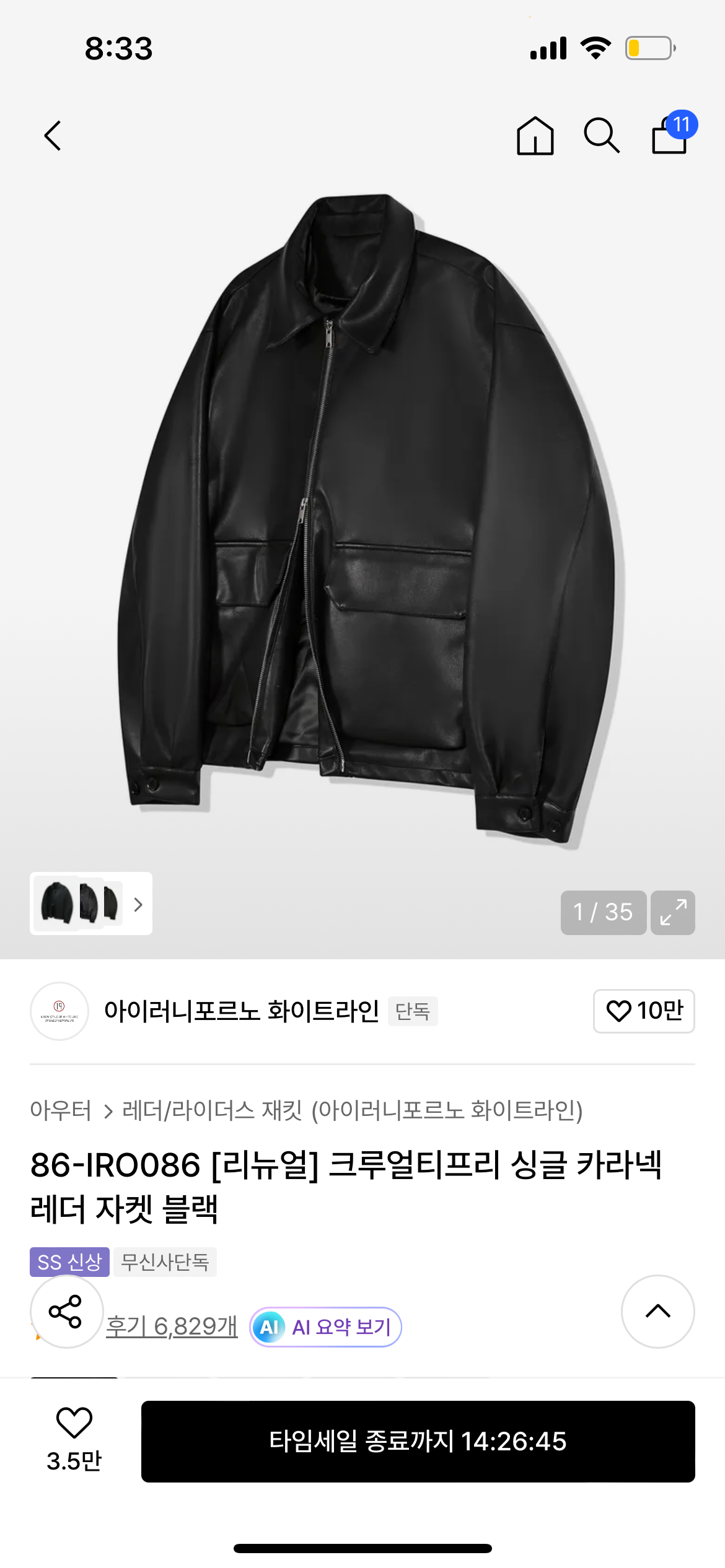Open the home icon in the top bar

(535, 136)
